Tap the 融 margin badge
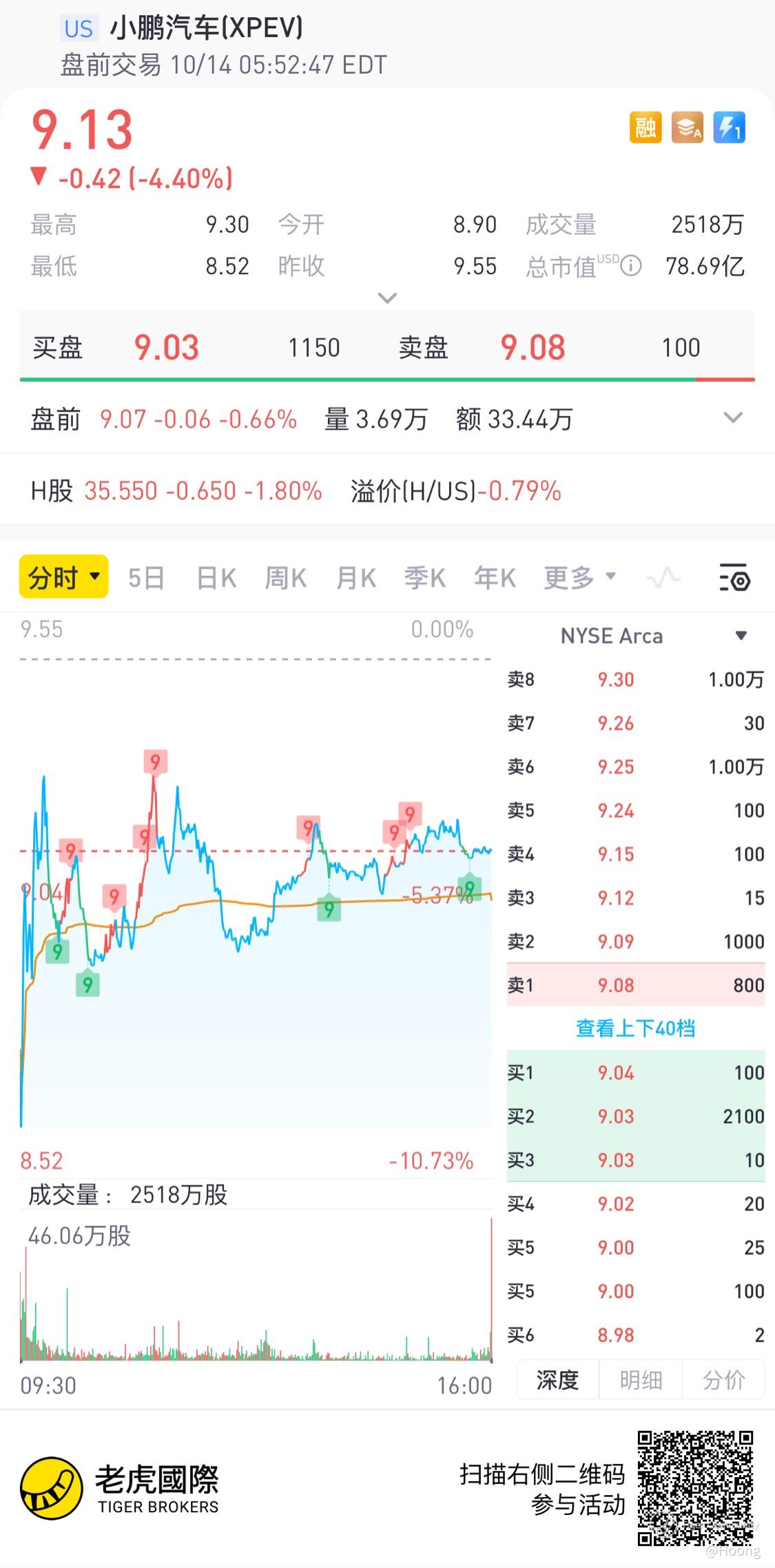Screen dimensions: 775x1568 coord(645,127)
